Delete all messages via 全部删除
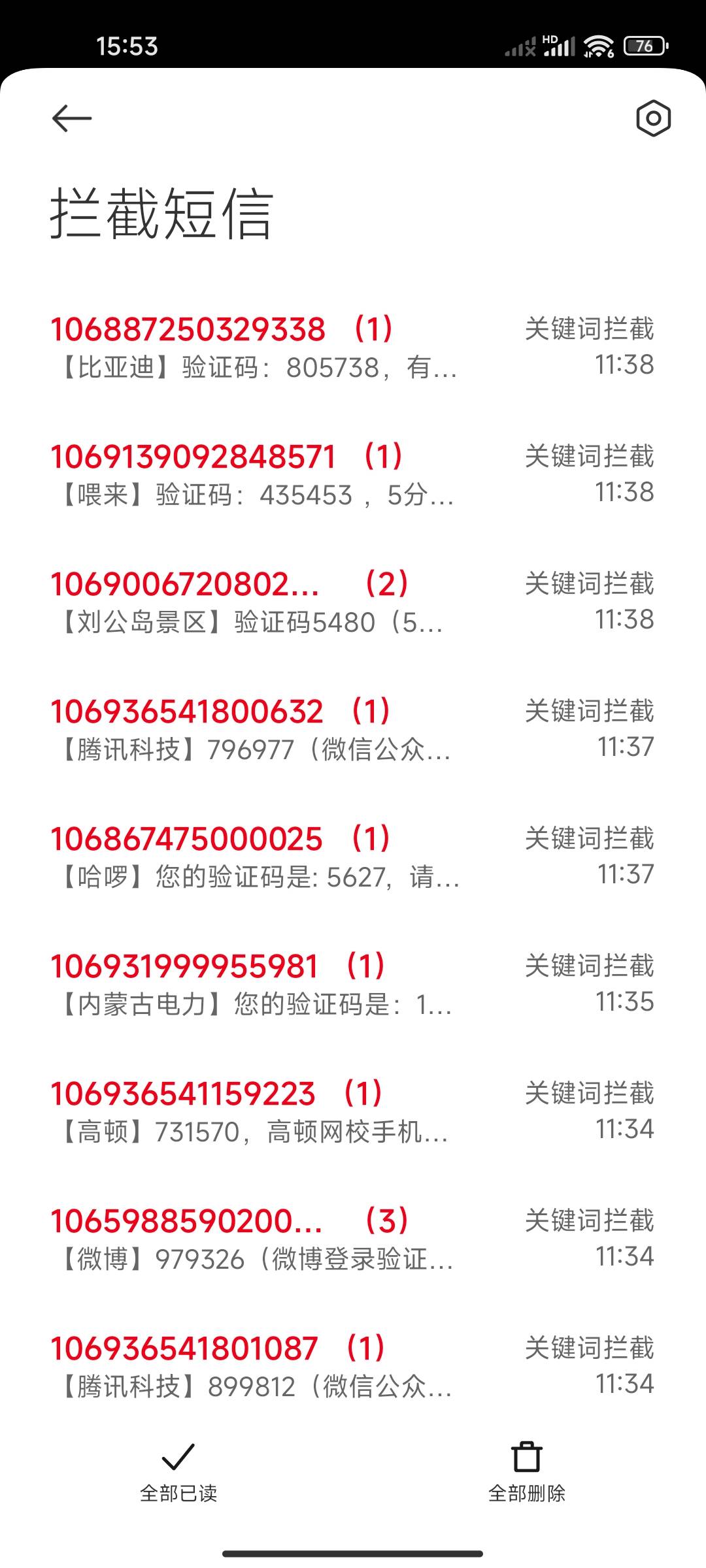This screenshot has height=1568, width=706. [x=527, y=1473]
